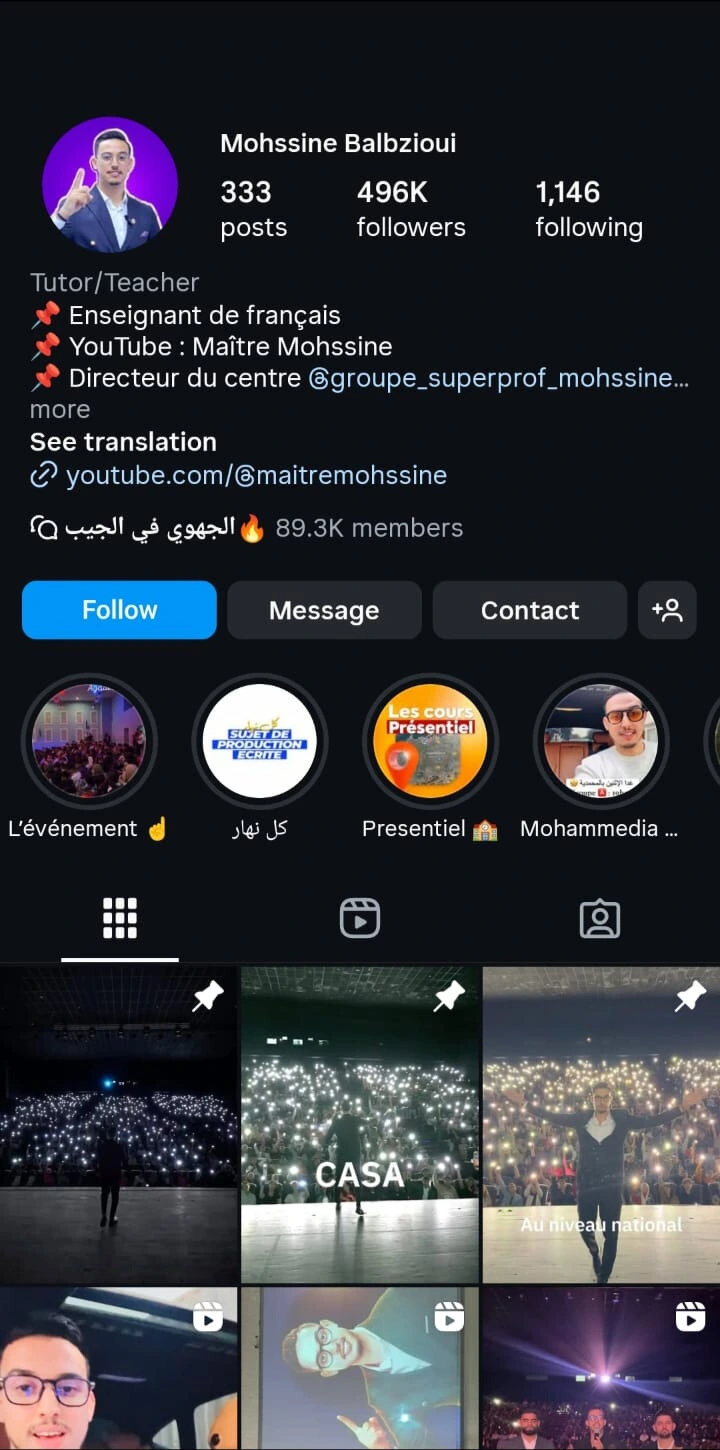Visit the @groupe_superprof_mohssine mention
720x1450 pixels.
point(498,379)
